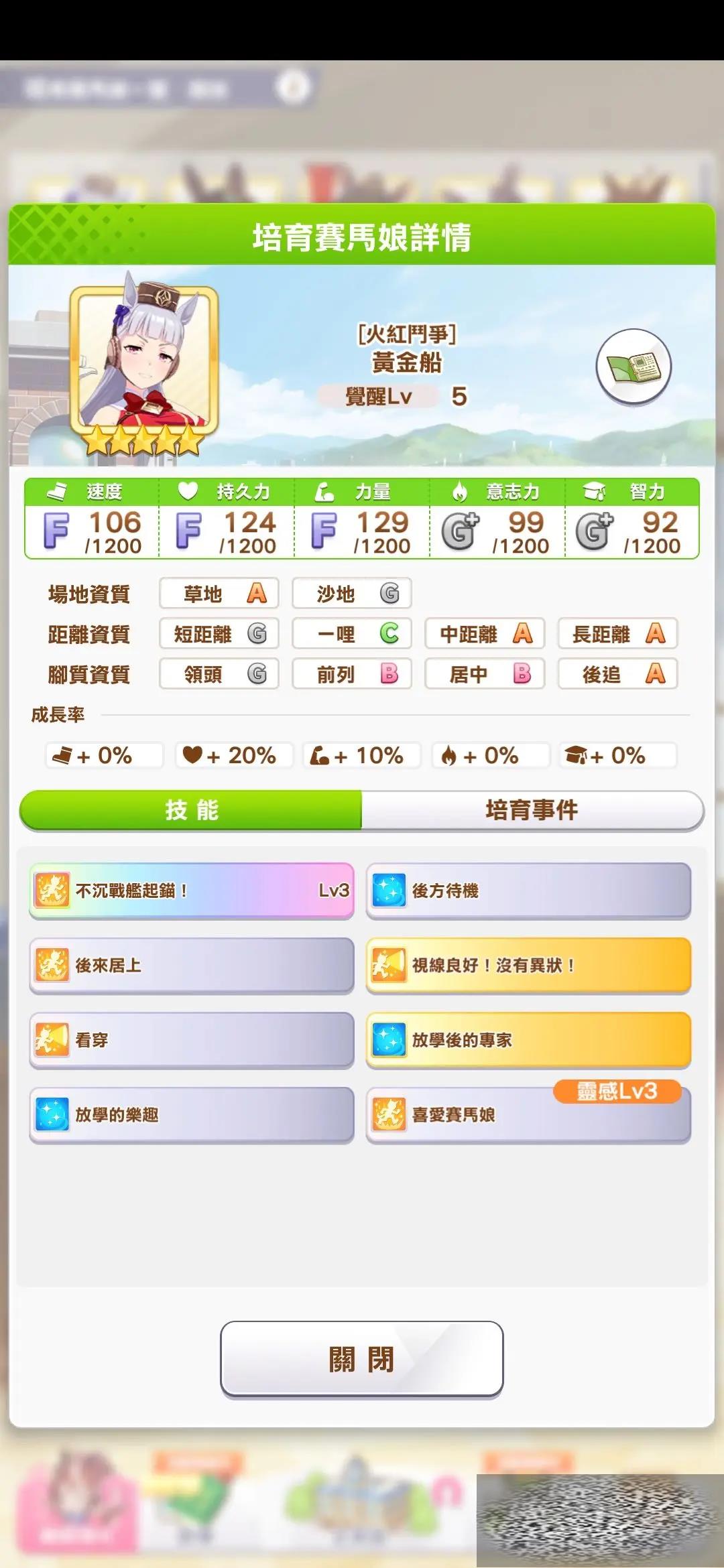Select the 看穿 skill
Image resolution: width=724 pixels, height=1568 pixels.
pyautogui.click(x=192, y=1040)
